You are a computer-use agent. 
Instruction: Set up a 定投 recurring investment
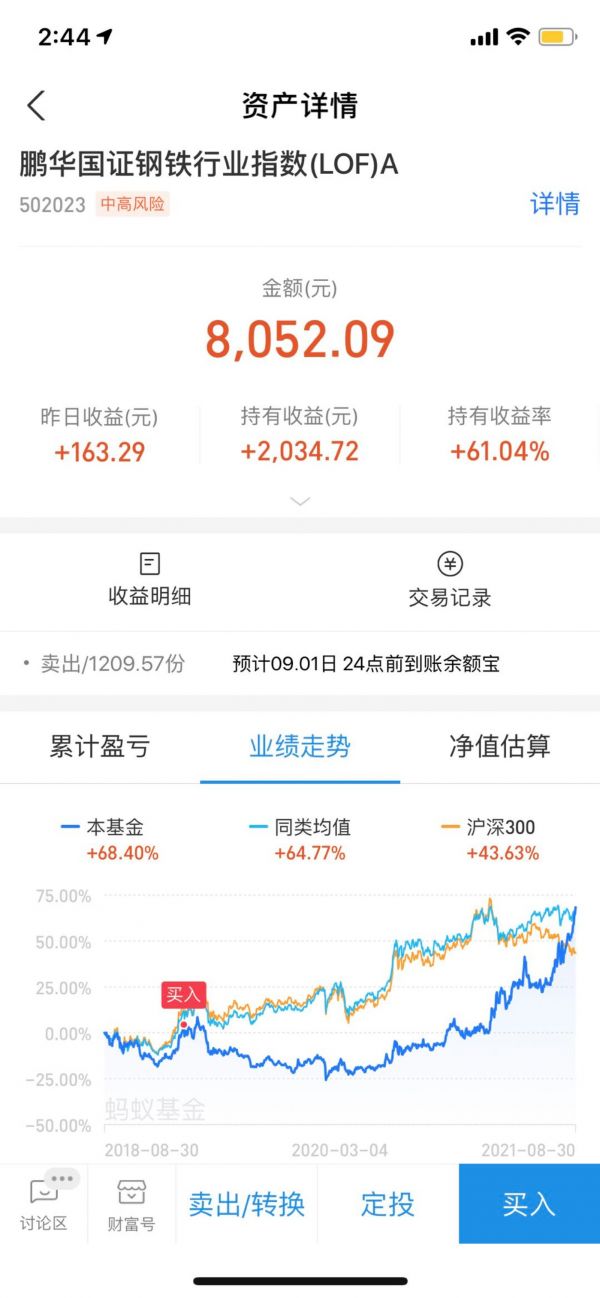coord(388,1204)
